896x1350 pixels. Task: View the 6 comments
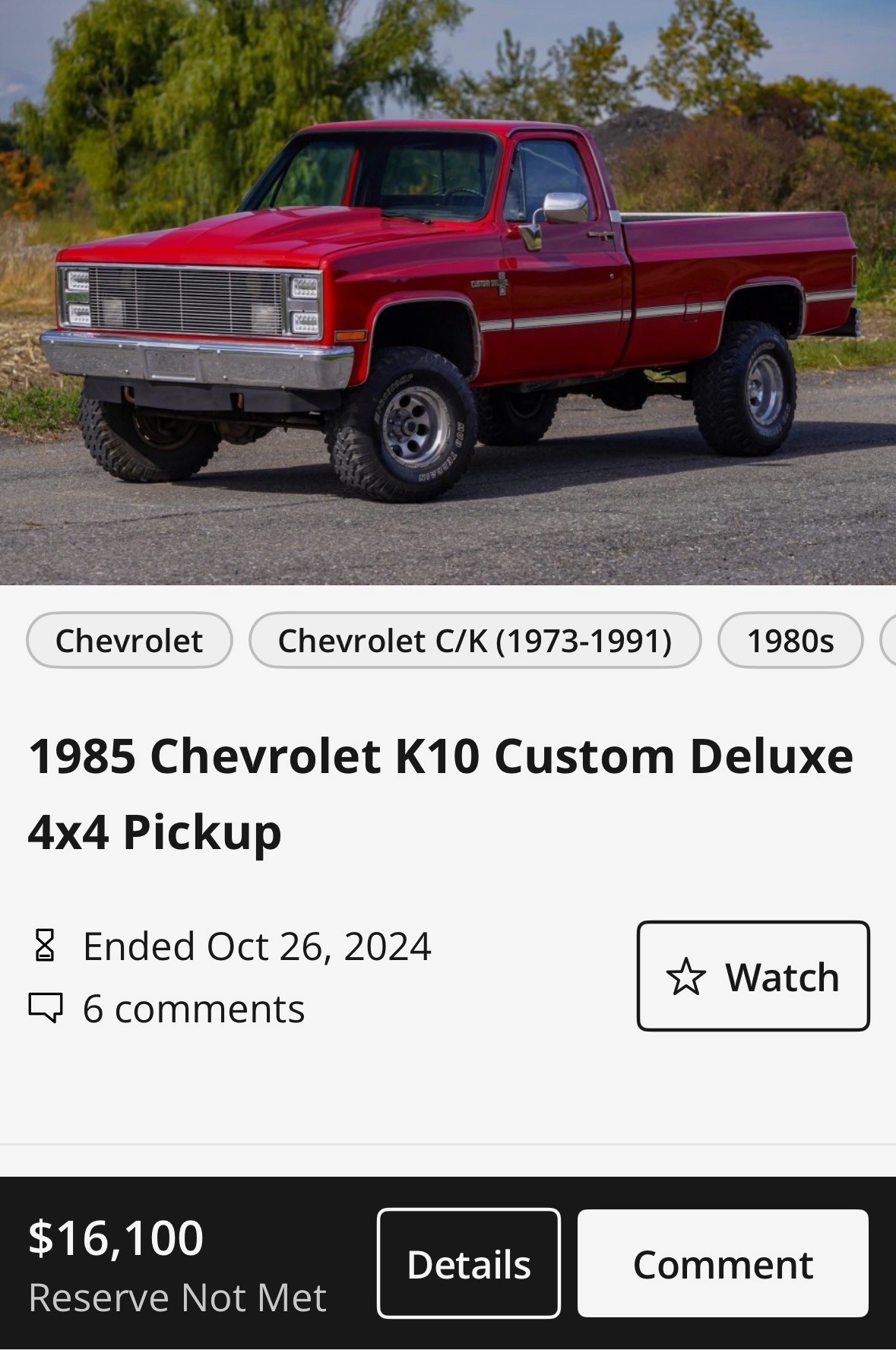[193, 1009]
